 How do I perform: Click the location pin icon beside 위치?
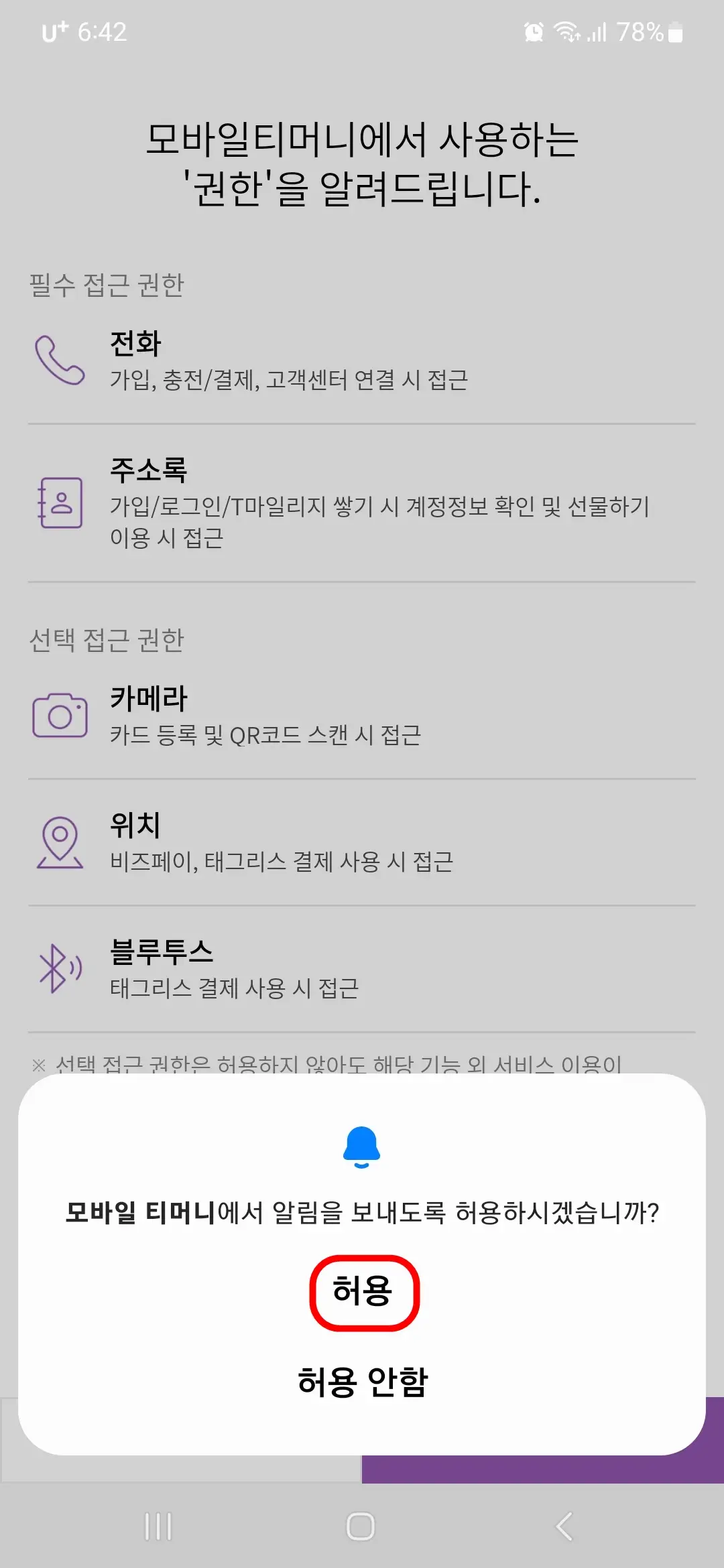click(59, 841)
